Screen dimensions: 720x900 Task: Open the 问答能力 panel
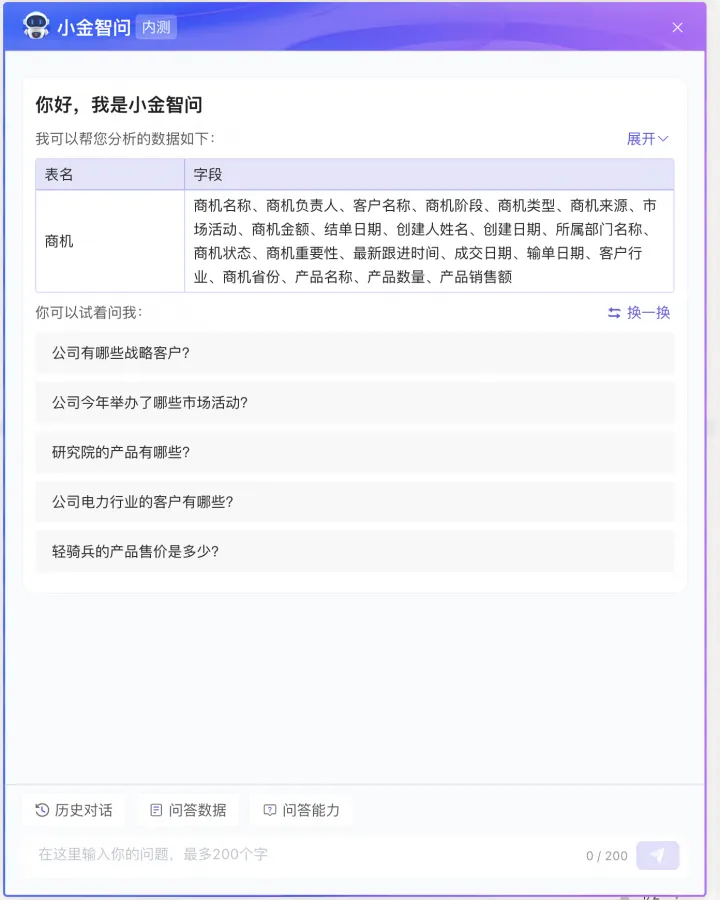301,810
